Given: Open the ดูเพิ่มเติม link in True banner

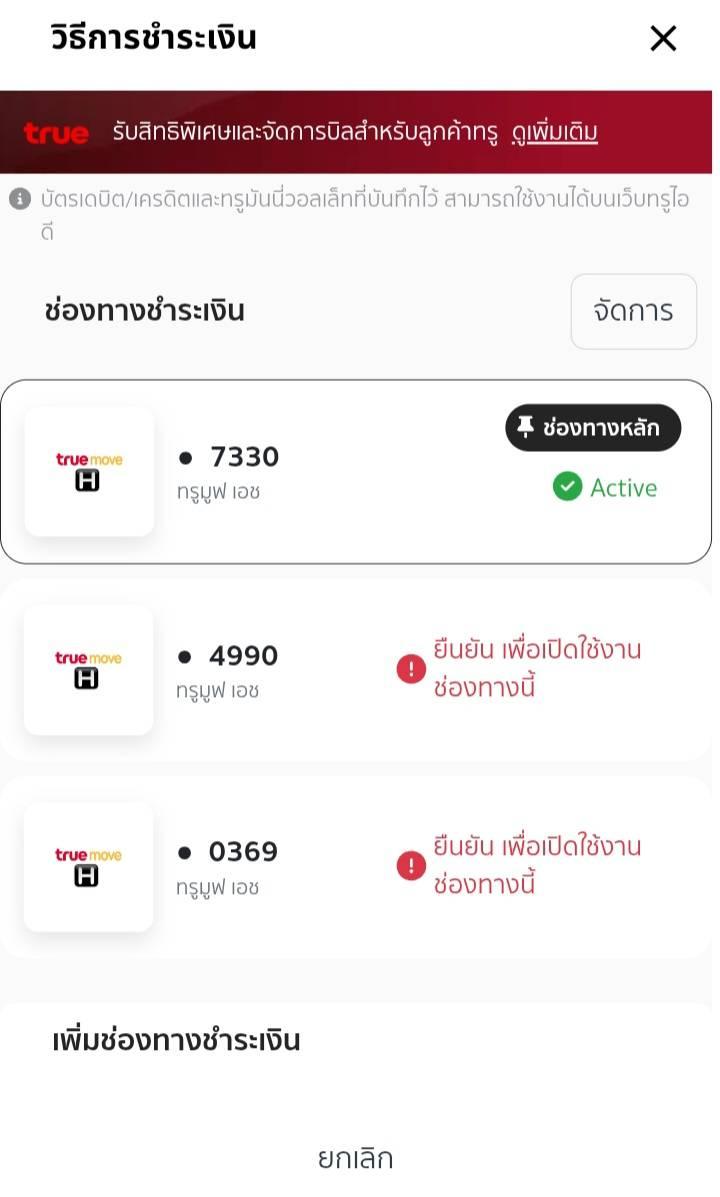Looking at the screenshot, I should pos(555,133).
